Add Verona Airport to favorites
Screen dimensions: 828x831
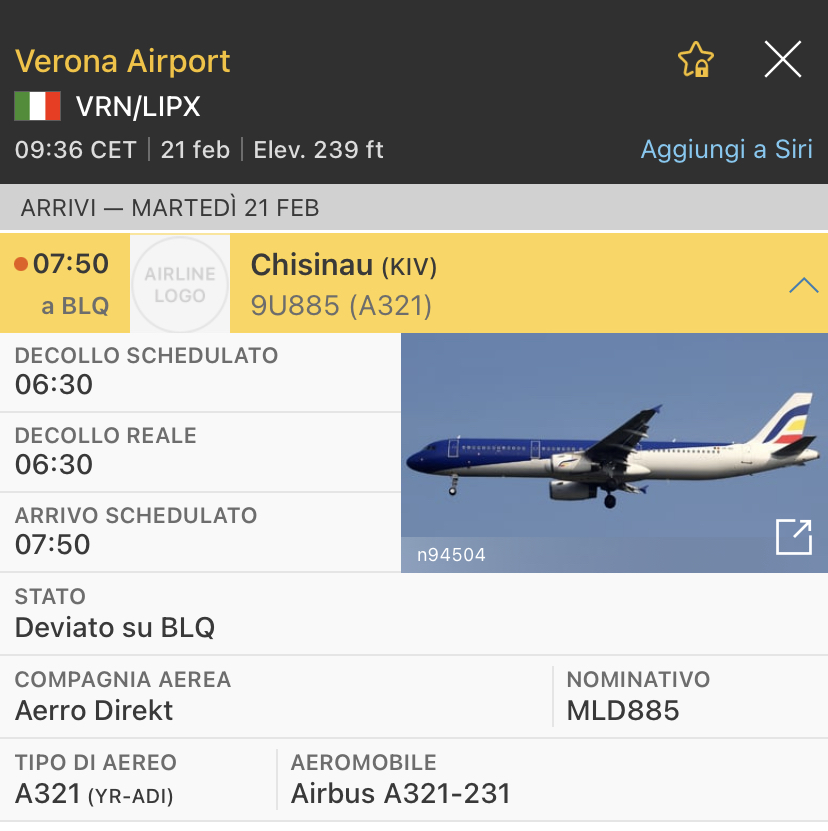coord(695,60)
